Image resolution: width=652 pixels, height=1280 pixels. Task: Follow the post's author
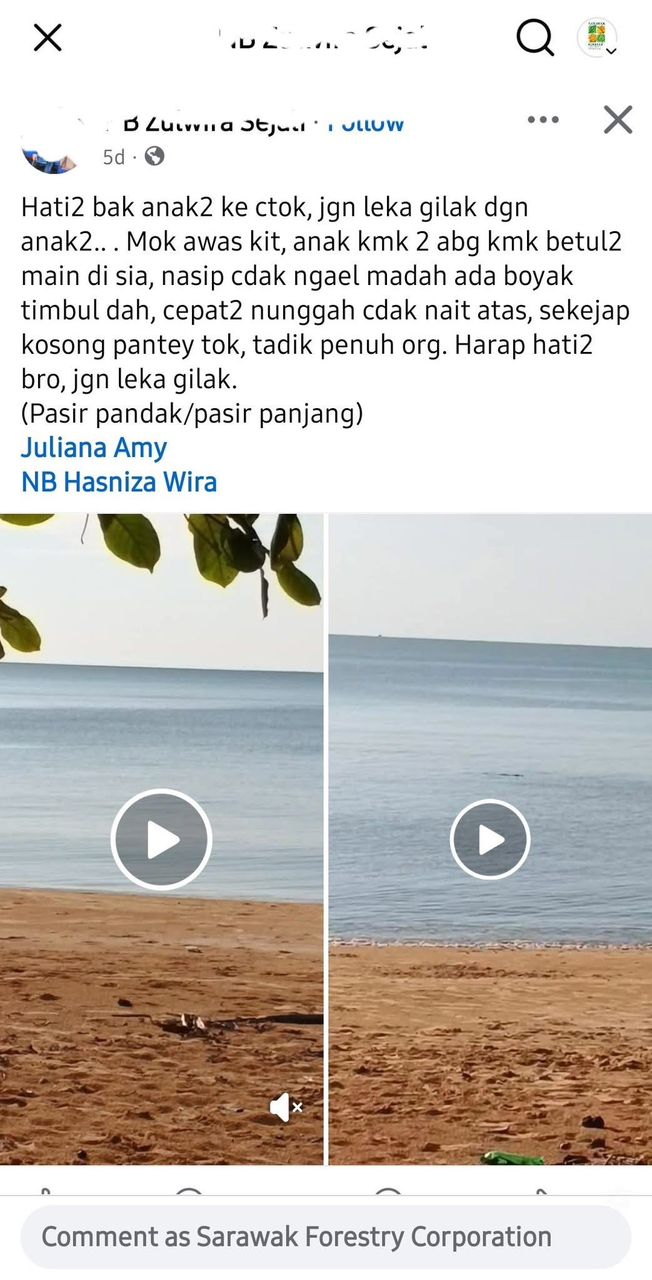pos(366,124)
